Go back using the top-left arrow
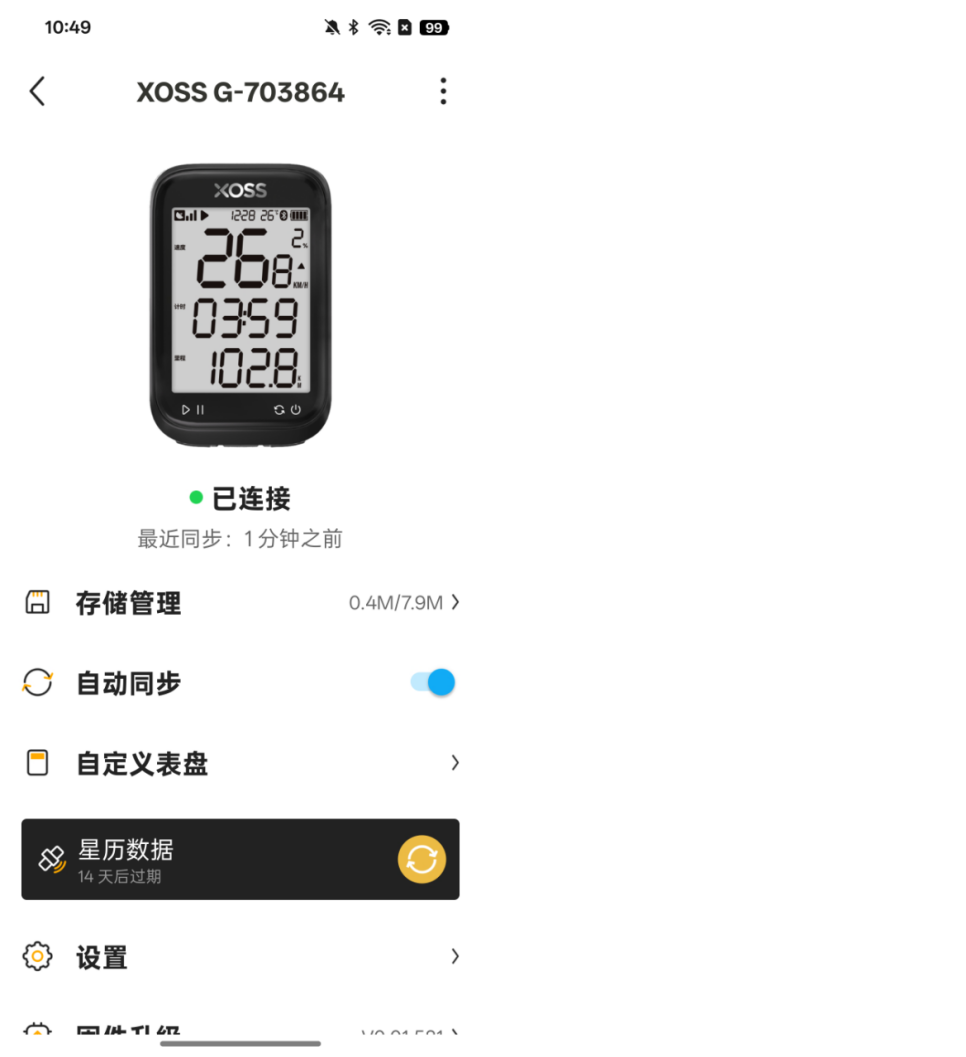This screenshot has width=966, height=1057. 37,92
